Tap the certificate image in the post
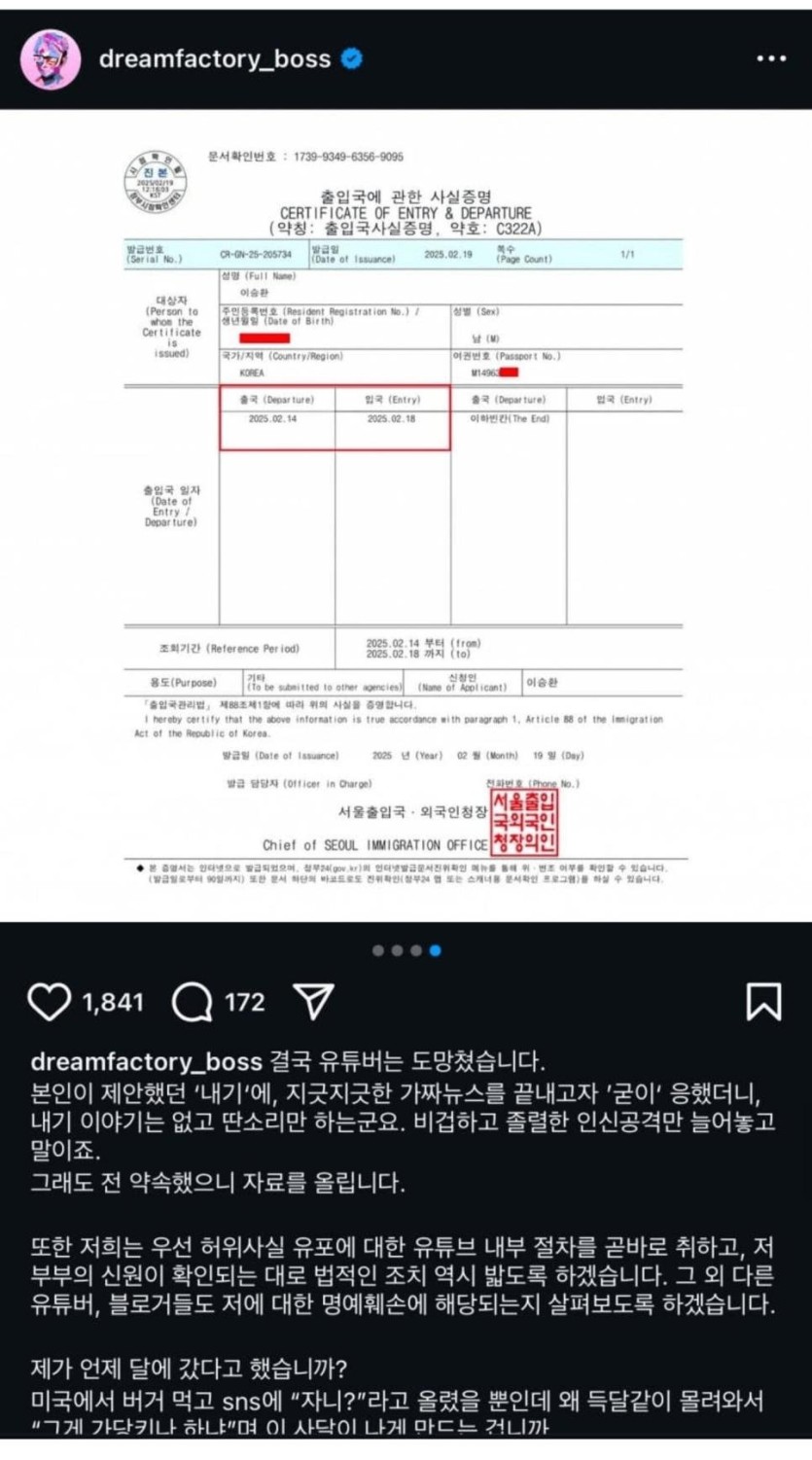The width and height of the screenshot is (812, 1460). [406, 516]
